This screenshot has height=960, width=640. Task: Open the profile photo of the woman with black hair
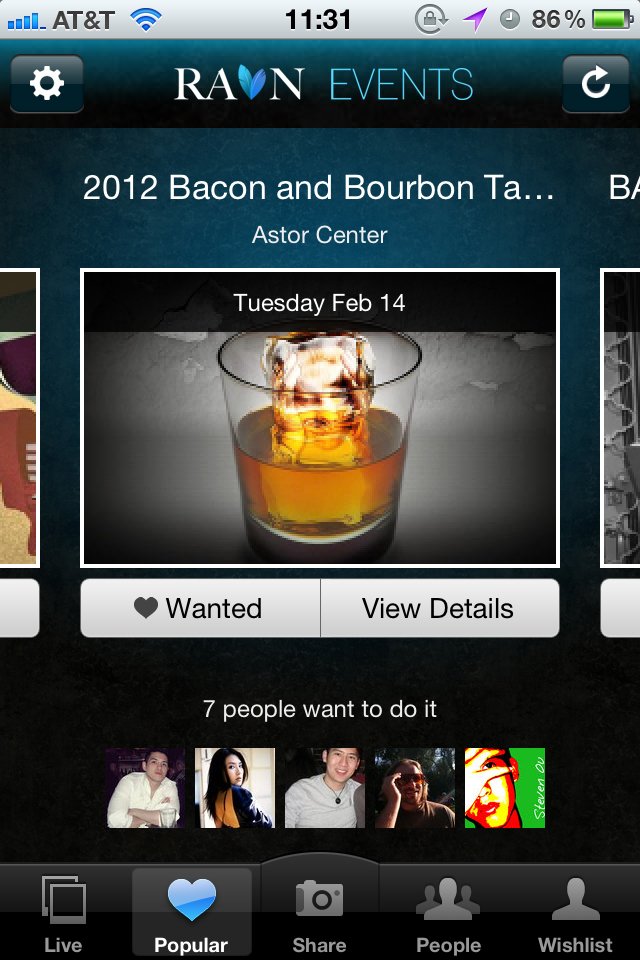(235, 788)
